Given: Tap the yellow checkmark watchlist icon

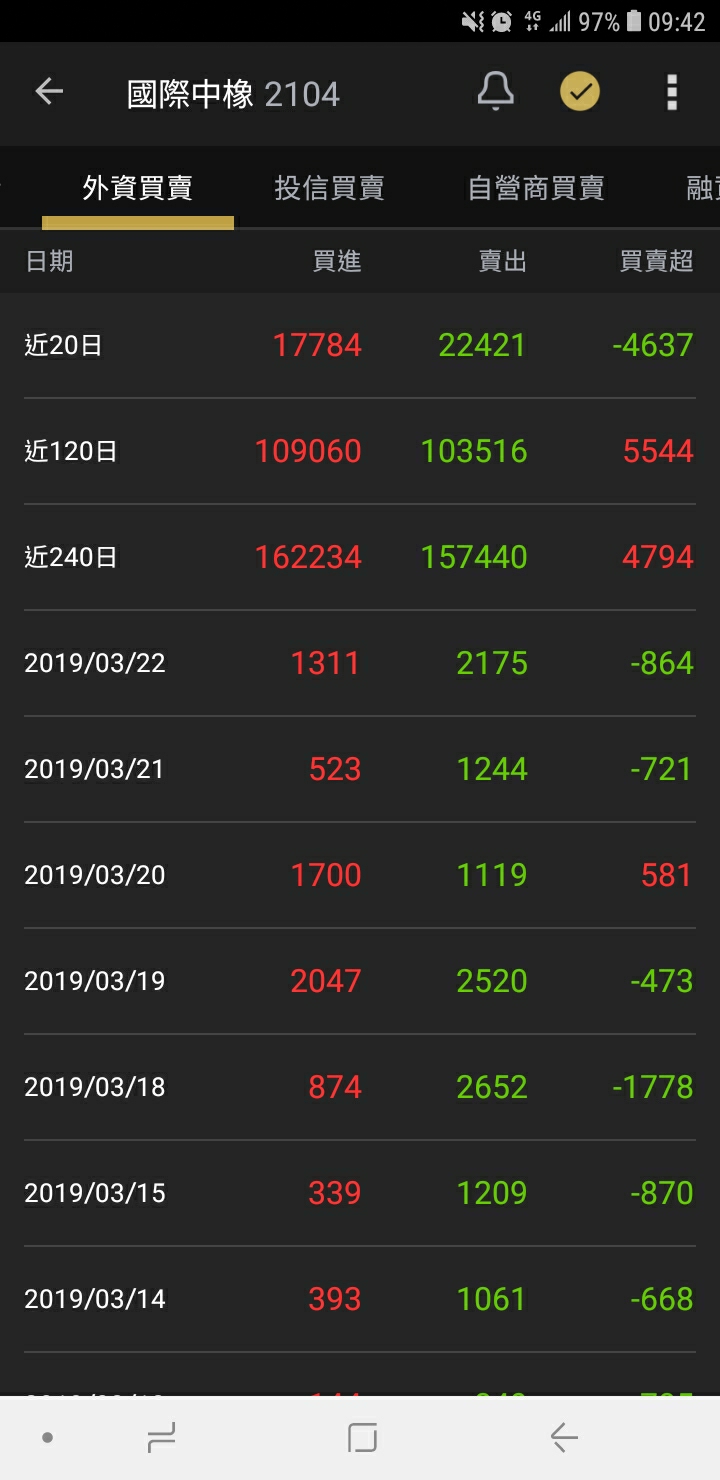Looking at the screenshot, I should point(580,92).
